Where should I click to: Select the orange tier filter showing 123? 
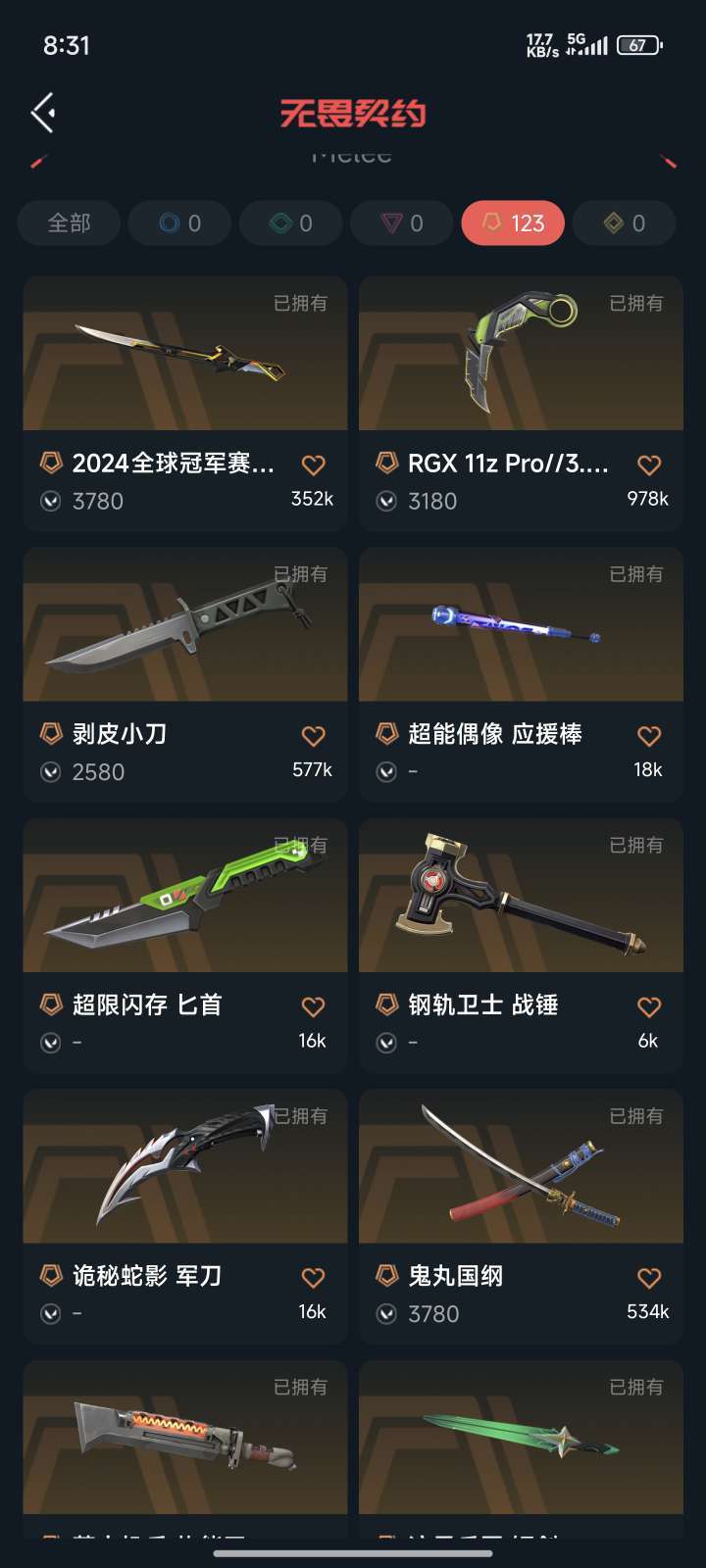point(513,223)
